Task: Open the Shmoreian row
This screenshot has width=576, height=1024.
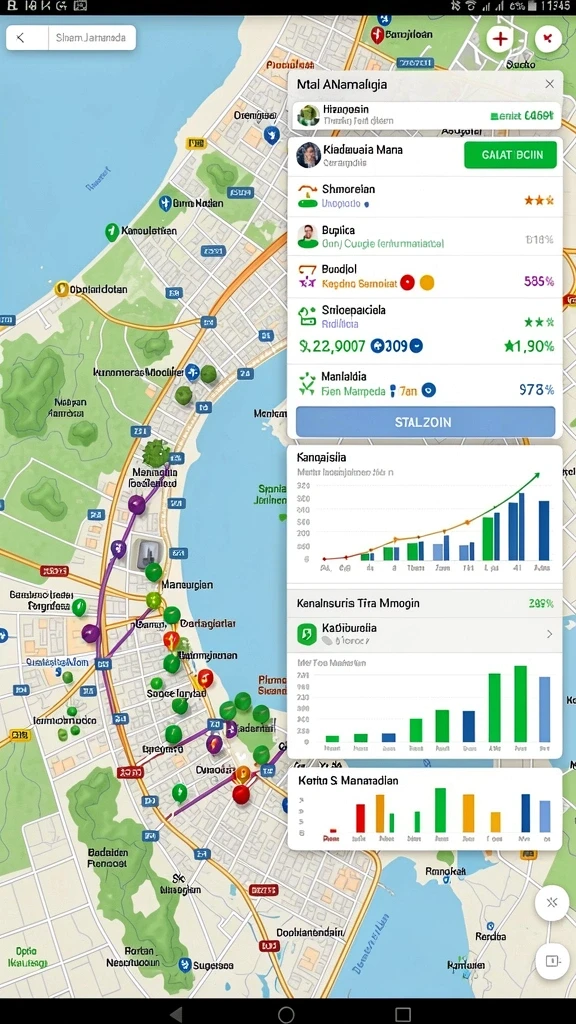Action: click(x=425, y=196)
